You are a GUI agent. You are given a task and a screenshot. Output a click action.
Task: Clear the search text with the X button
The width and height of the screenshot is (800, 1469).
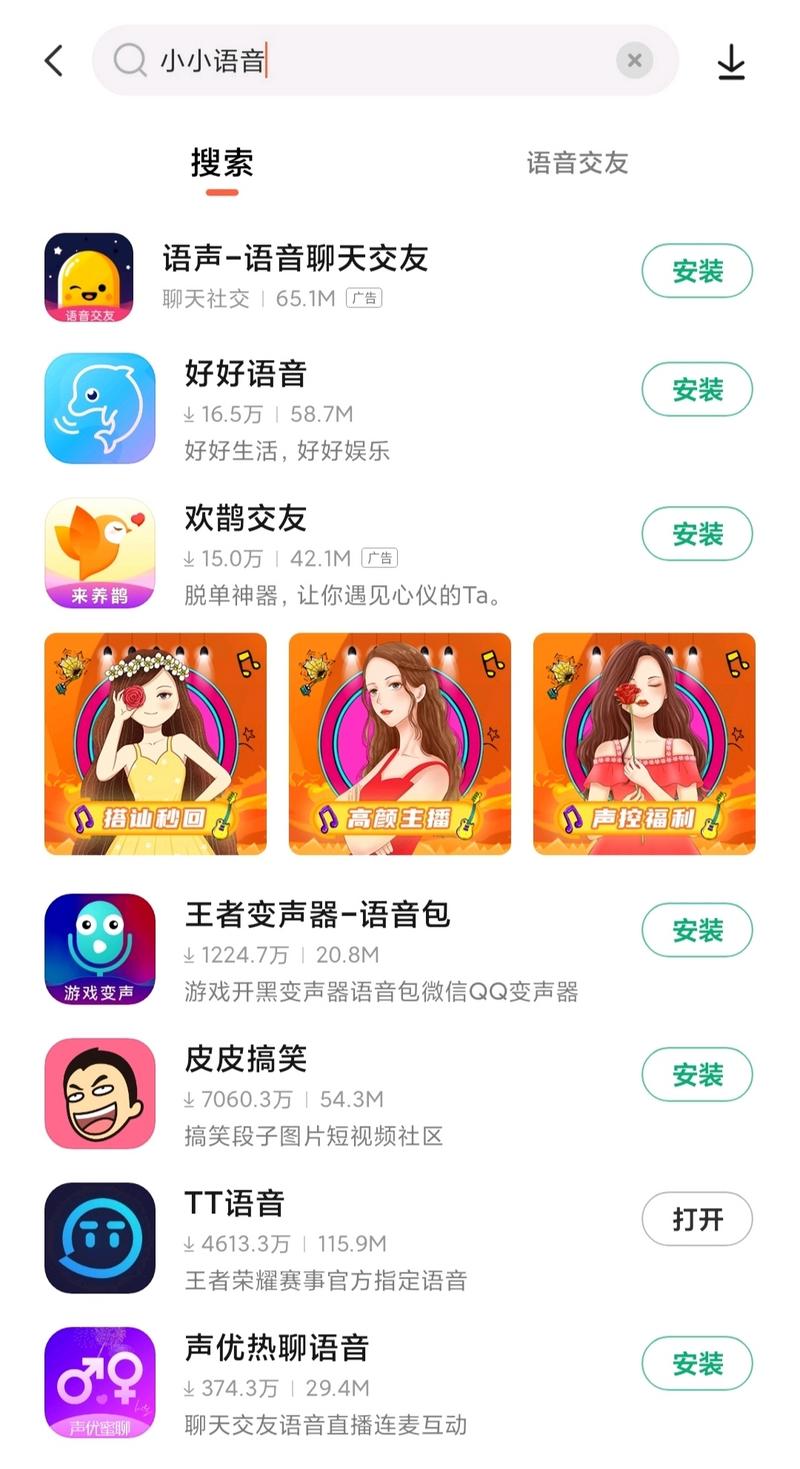coord(634,61)
